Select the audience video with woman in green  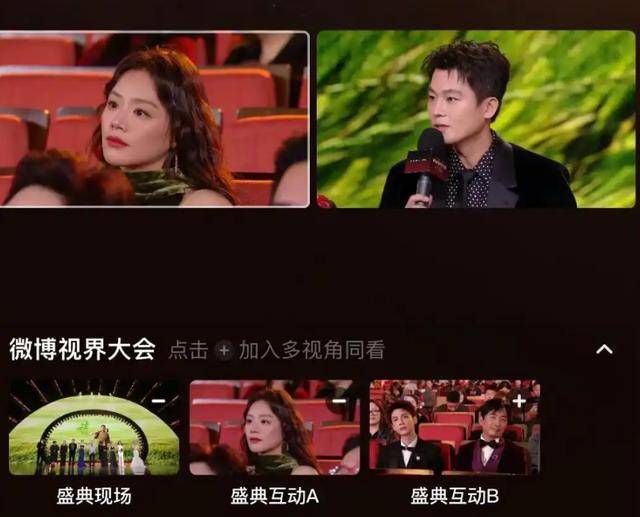154,119
